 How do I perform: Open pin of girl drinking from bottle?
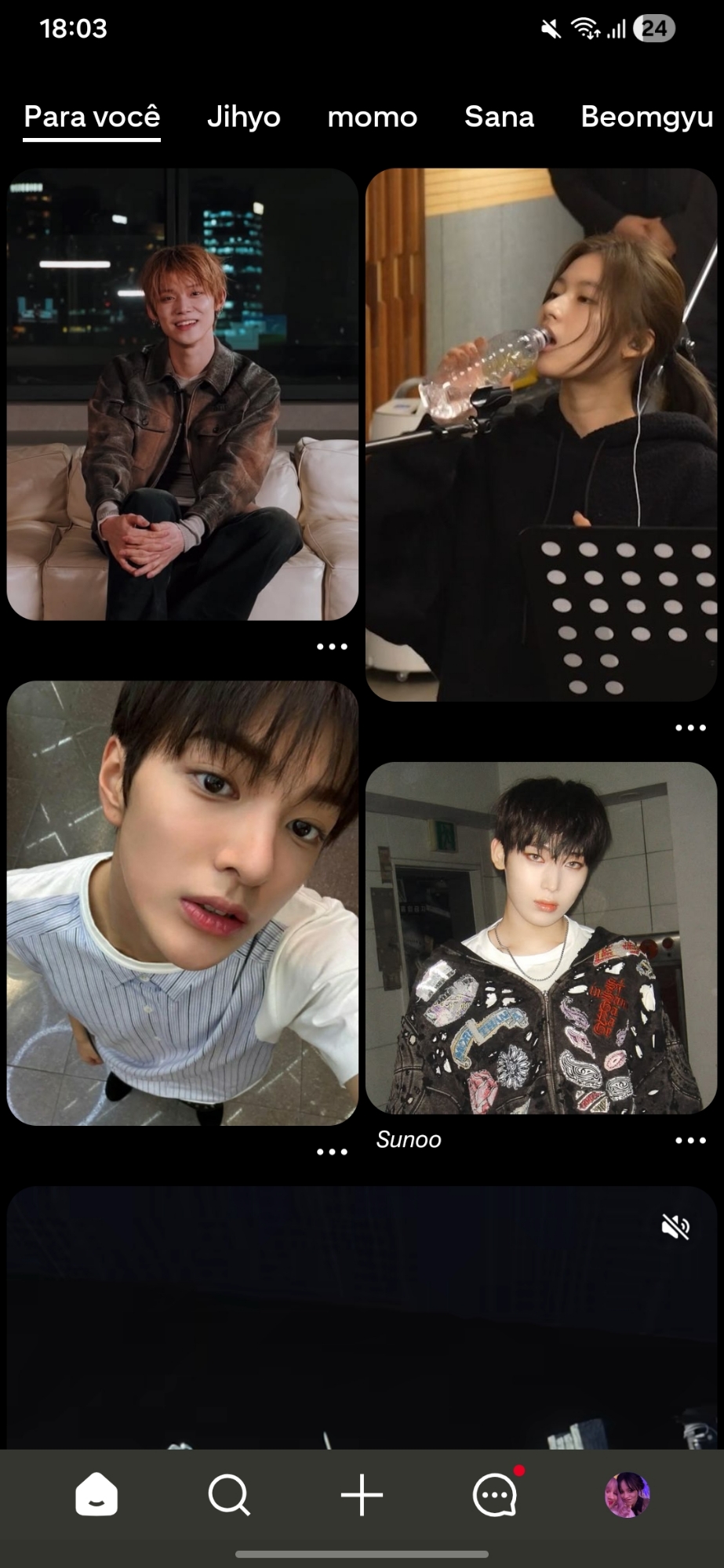tap(541, 434)
